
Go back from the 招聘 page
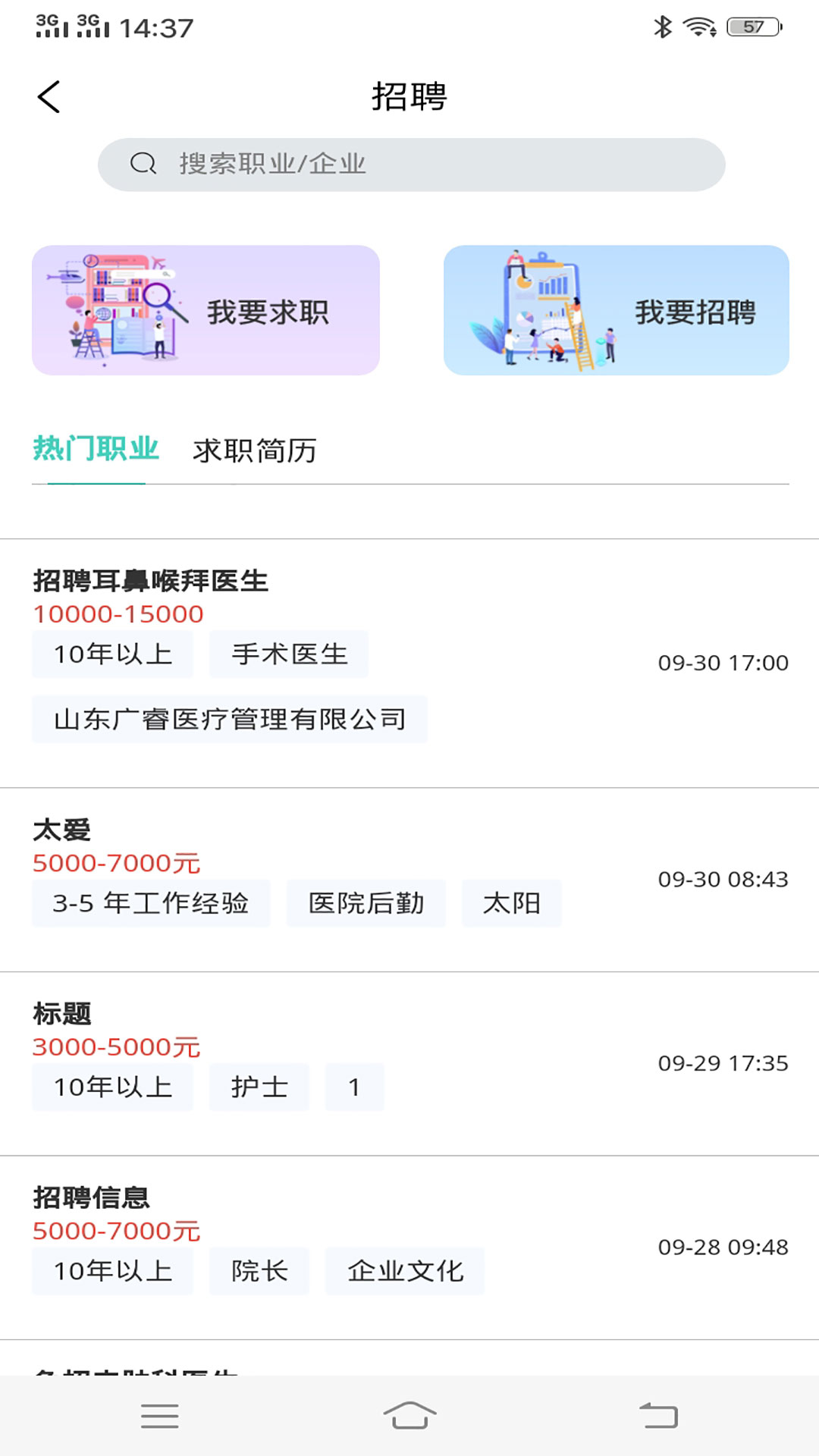click(x=49, y=97)
